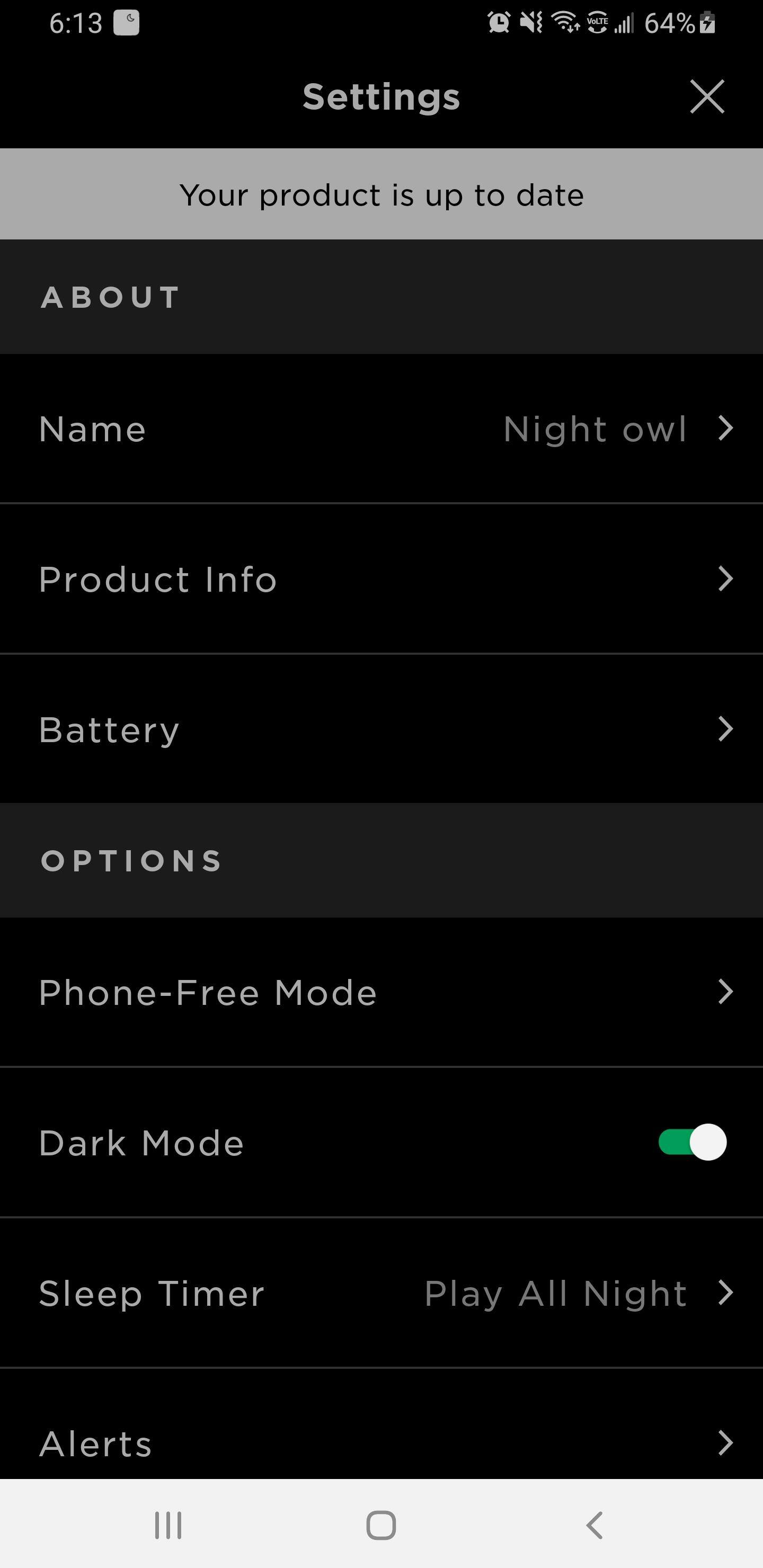Go back with the system back button
The height and width of the screenshot is (1568, 763).
click(x=595, y=1525)
